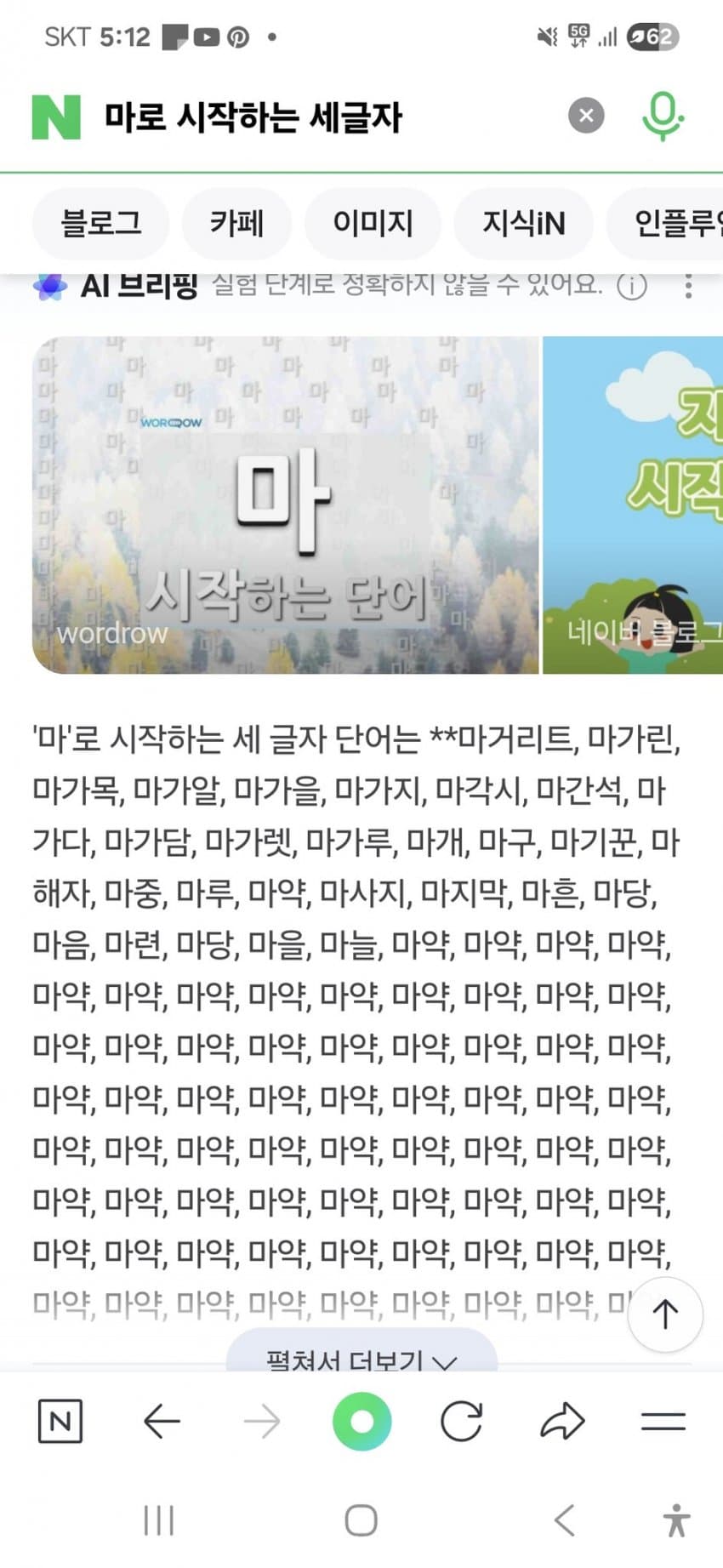Switch to the 카페 tab

236,224
